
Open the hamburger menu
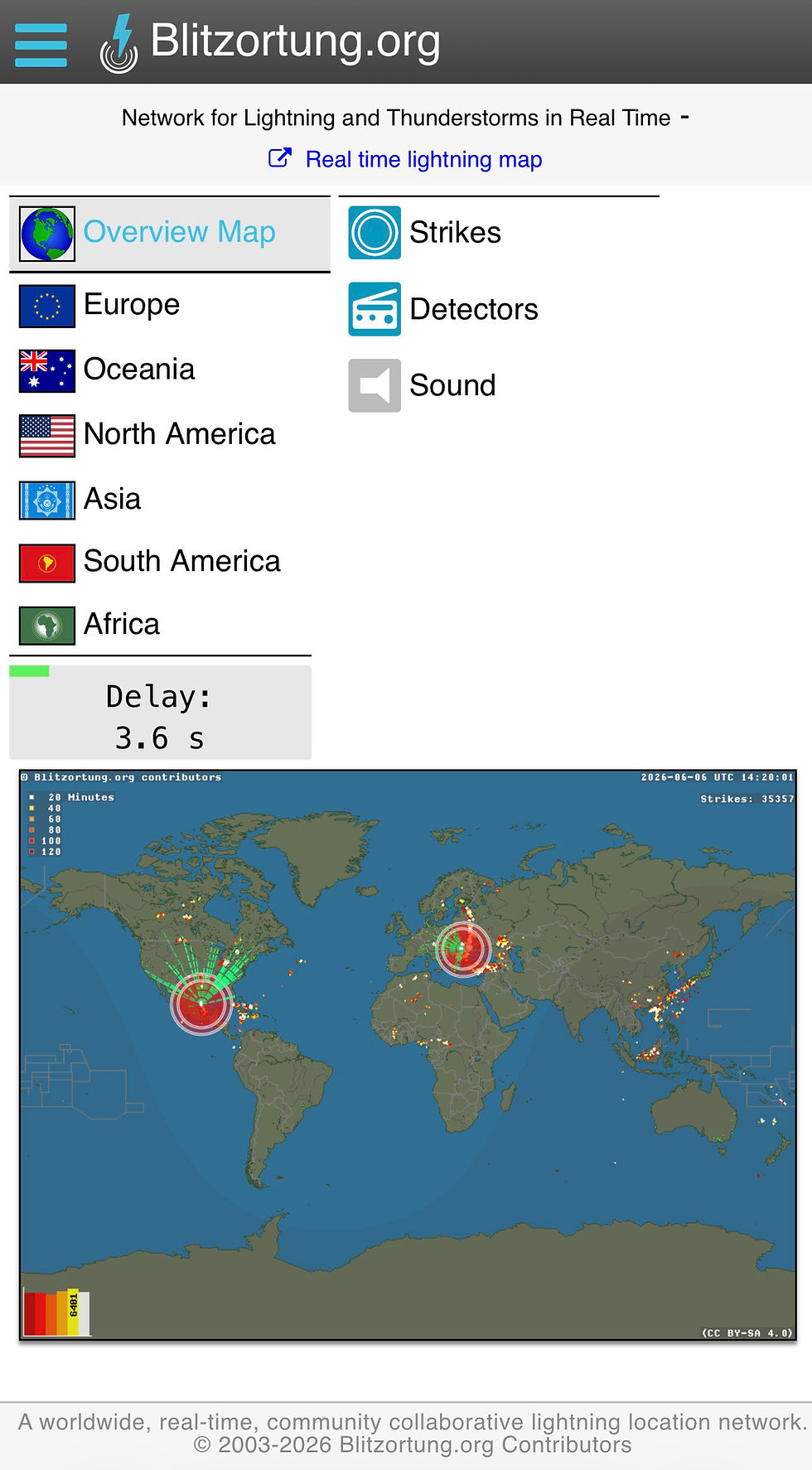[41, 45]
